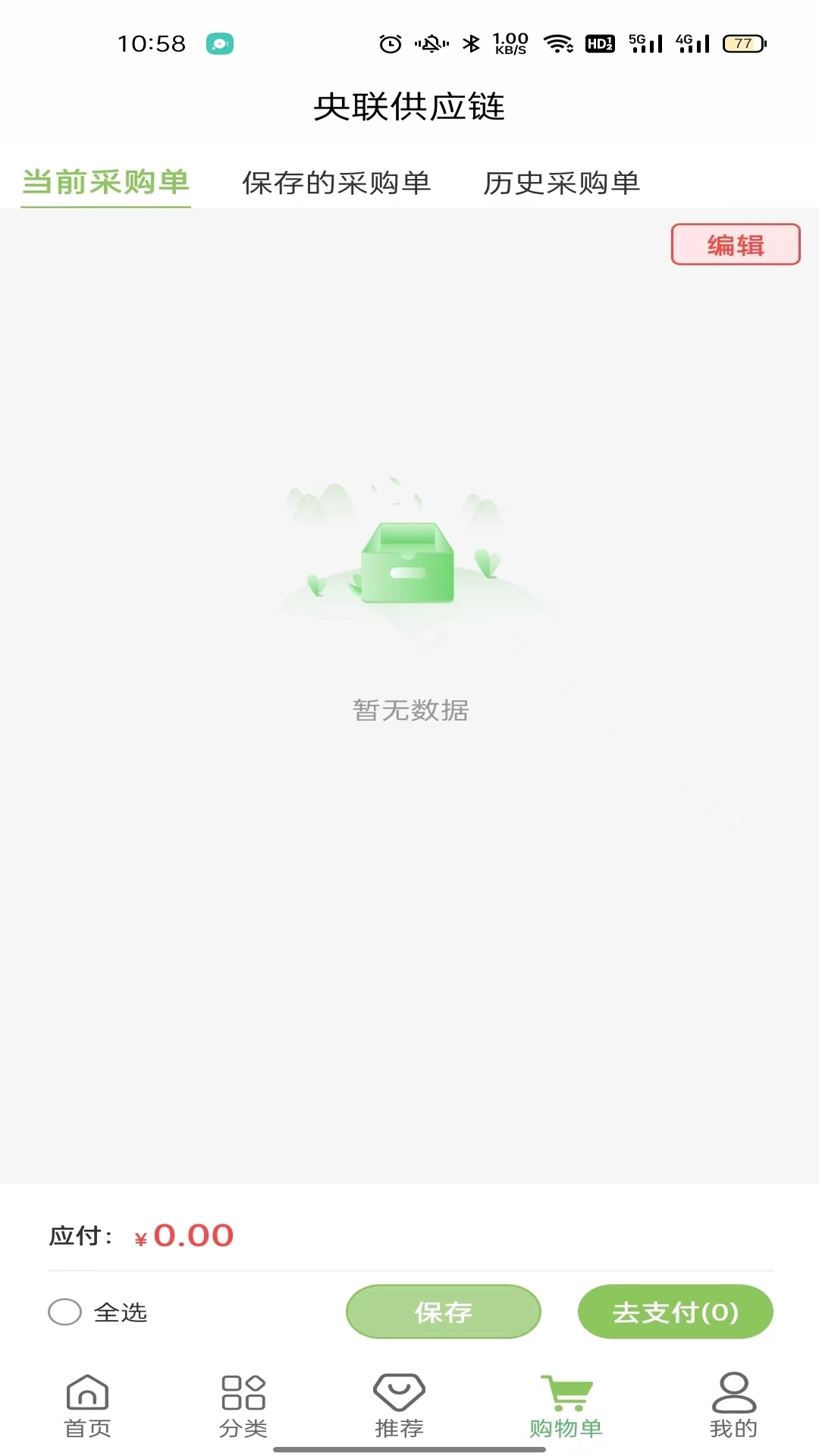This screenshot has width=819, height=1456.
Task: Tap the Bluetooth icon in status bar
Action: click(470, 43)
